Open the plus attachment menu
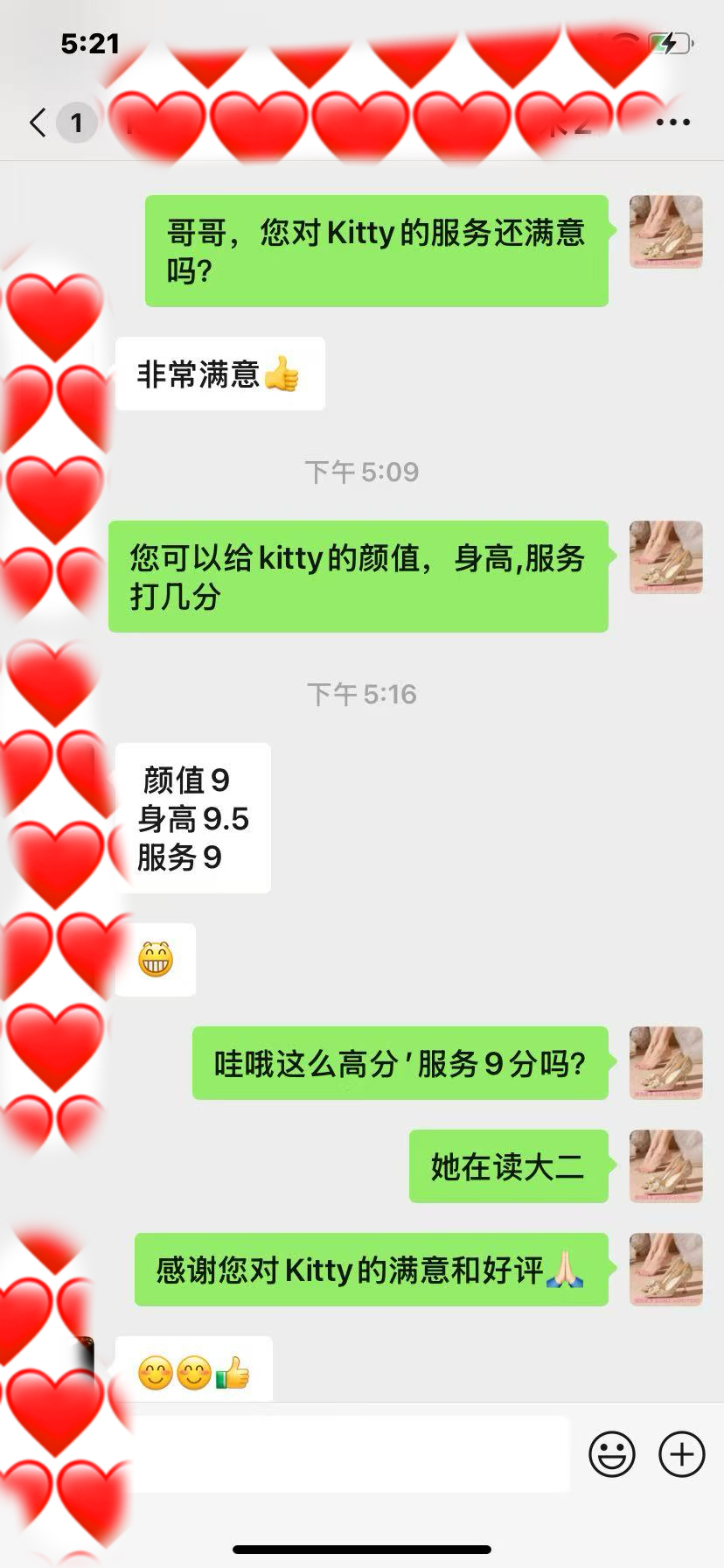724x1568 pixels. pos(681,1454)
